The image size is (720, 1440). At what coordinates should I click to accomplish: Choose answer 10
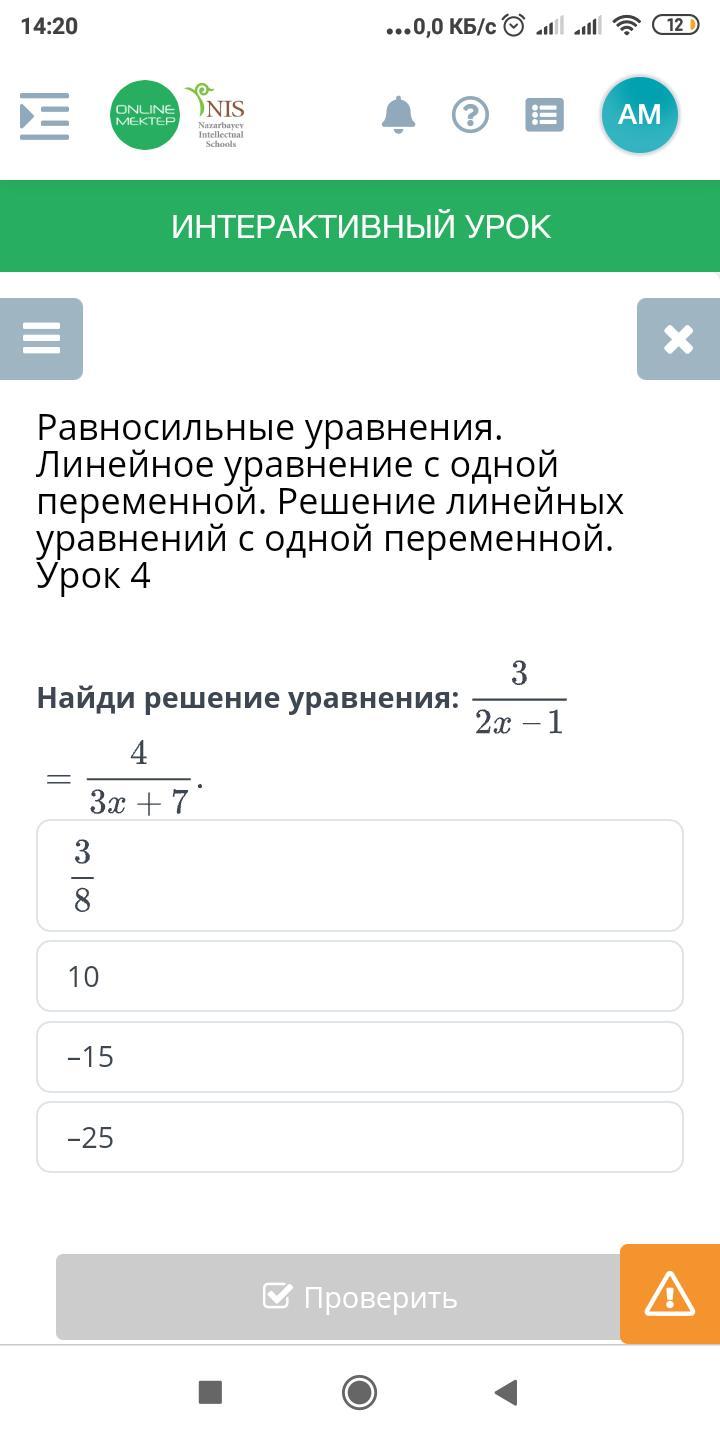[360, 976]
